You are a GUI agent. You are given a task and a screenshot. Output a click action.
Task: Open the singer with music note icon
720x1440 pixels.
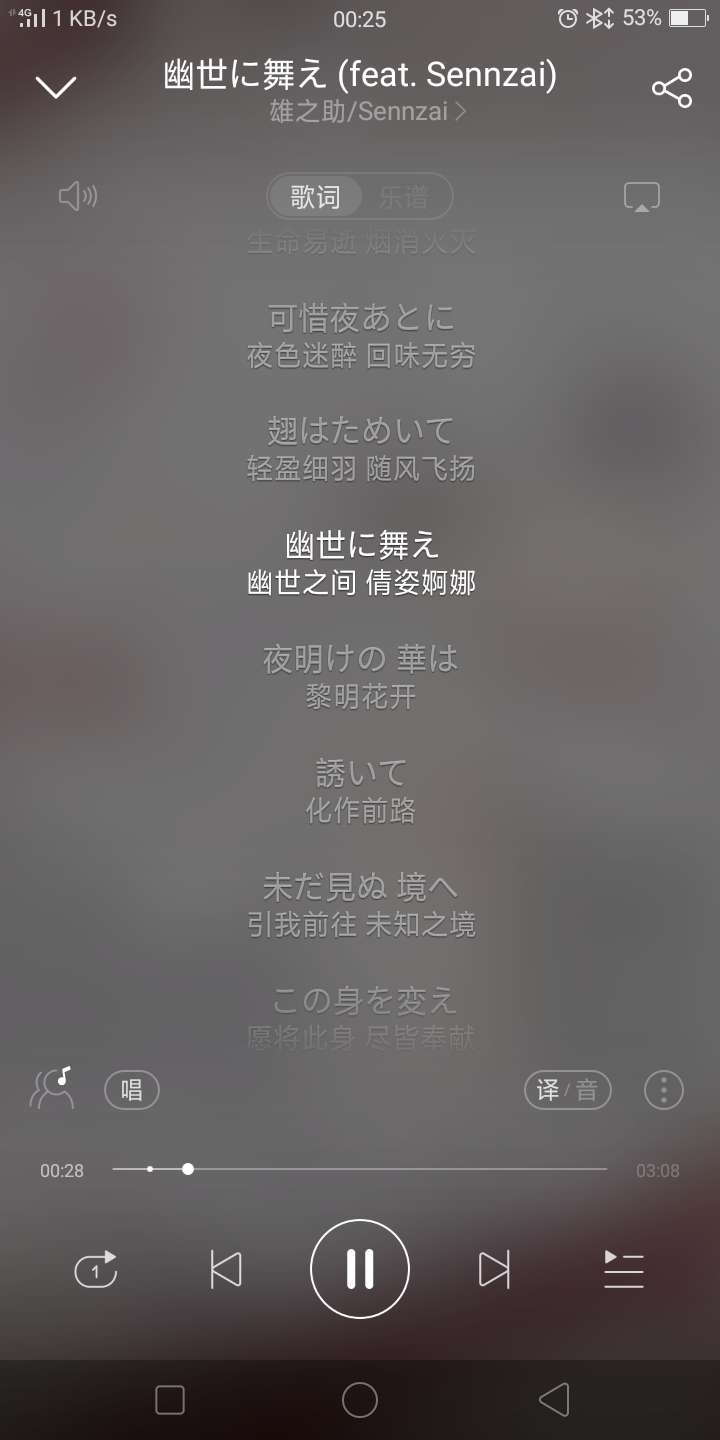point(52,1089)
